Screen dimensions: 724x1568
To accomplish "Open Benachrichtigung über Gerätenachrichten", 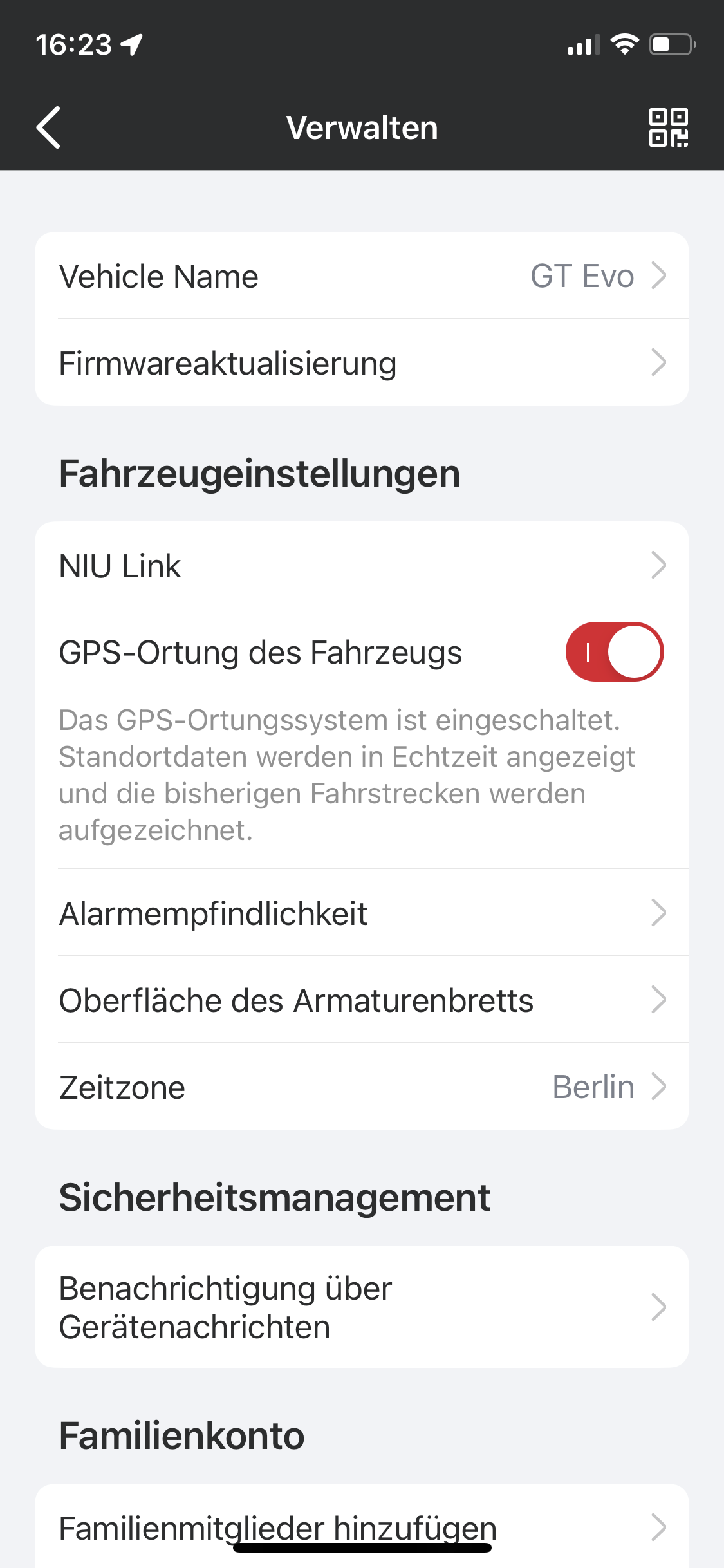I will point(362,1307).
